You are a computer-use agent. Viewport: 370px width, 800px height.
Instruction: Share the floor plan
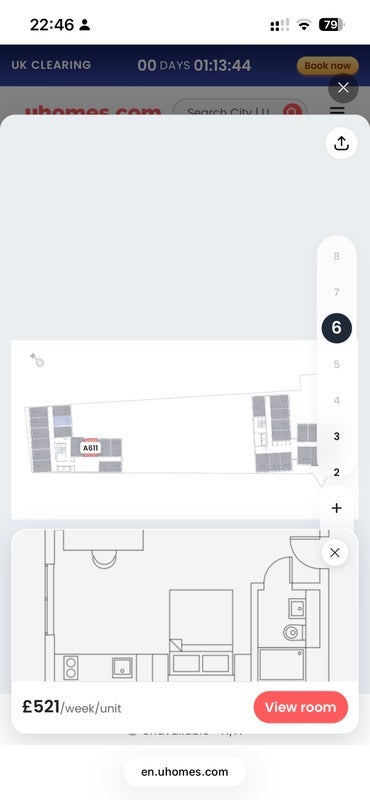point(341,143)
